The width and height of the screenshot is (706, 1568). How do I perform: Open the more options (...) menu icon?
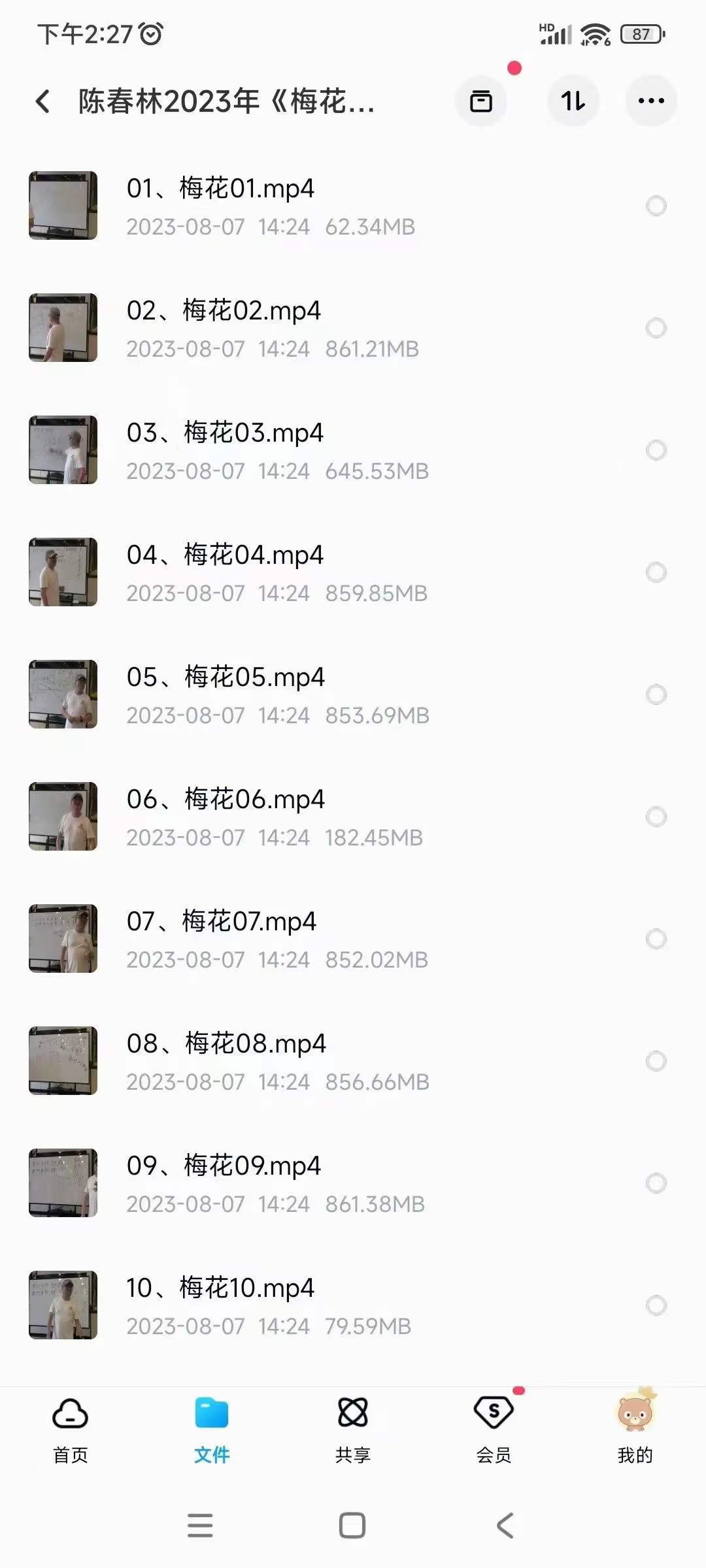pos(649,101)
